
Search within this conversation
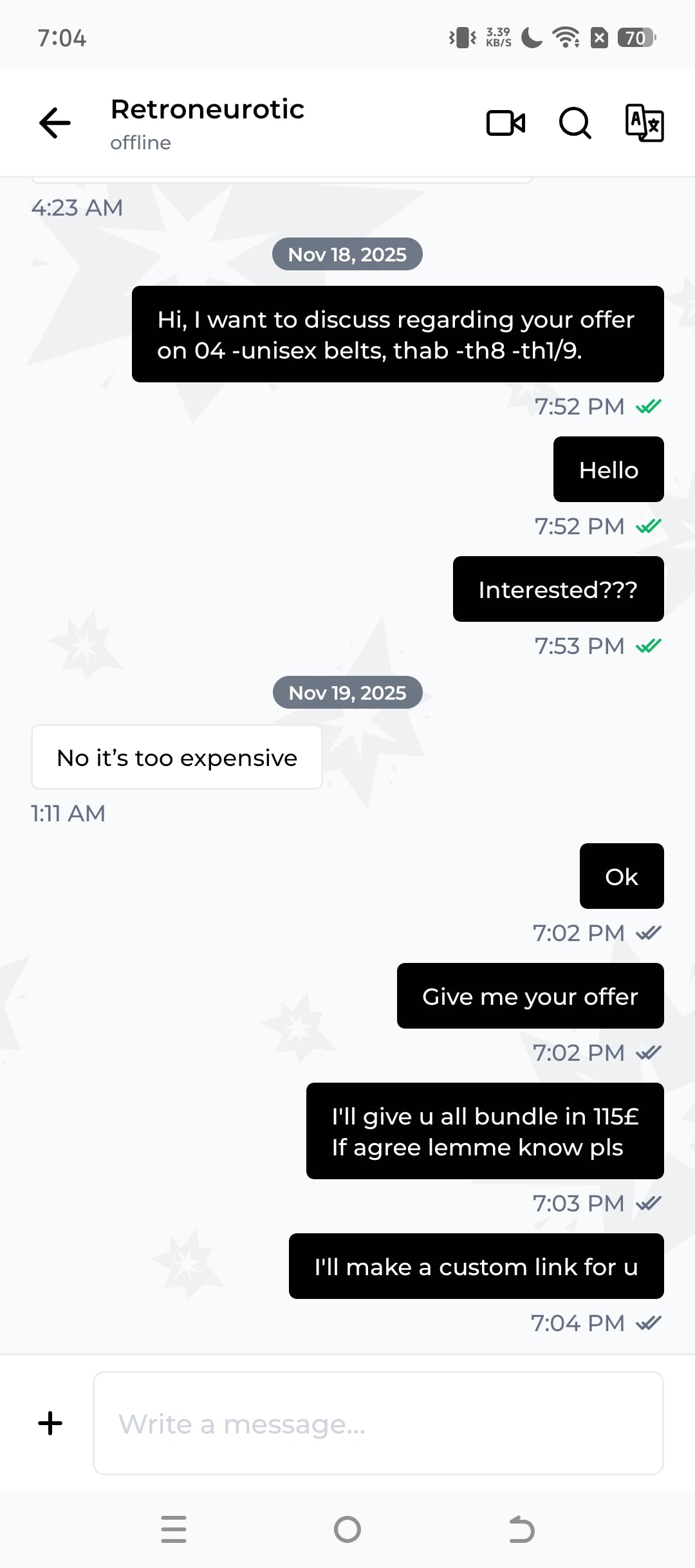click(575, 123)
